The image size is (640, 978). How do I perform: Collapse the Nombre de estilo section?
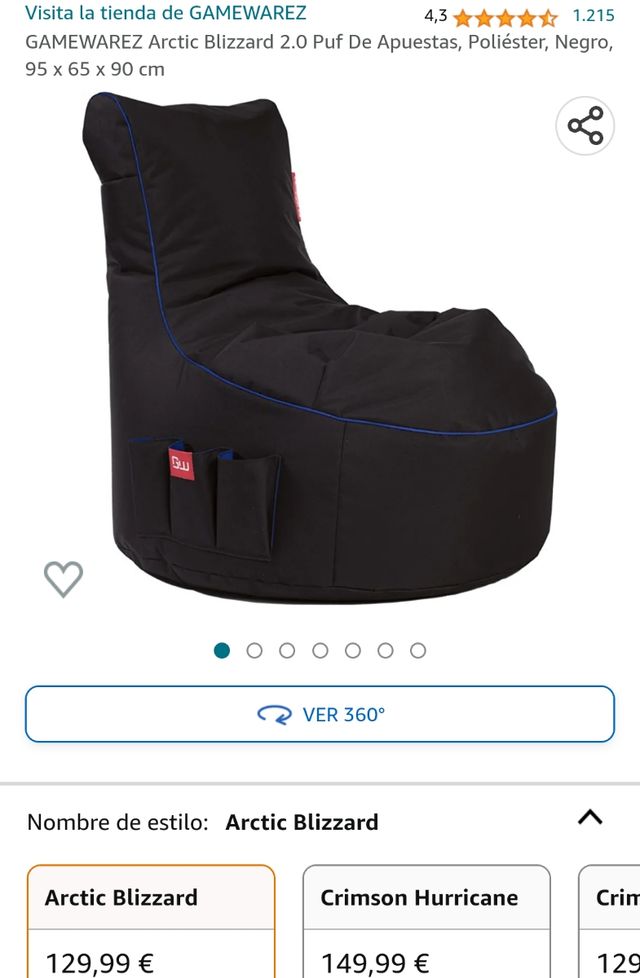(x=590, y=818)
